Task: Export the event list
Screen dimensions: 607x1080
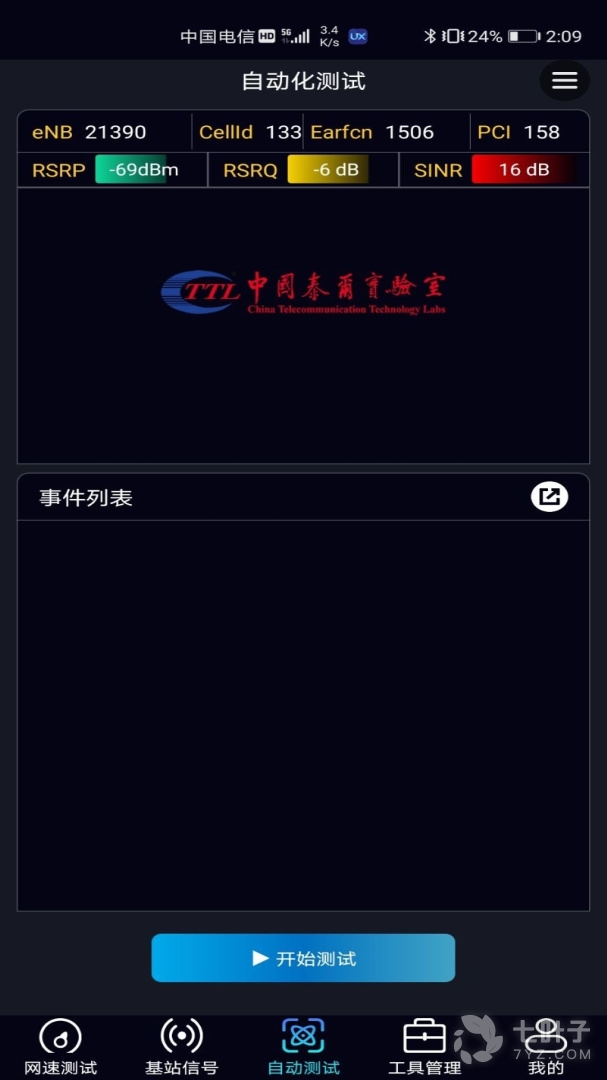Action: pos(549,496)
